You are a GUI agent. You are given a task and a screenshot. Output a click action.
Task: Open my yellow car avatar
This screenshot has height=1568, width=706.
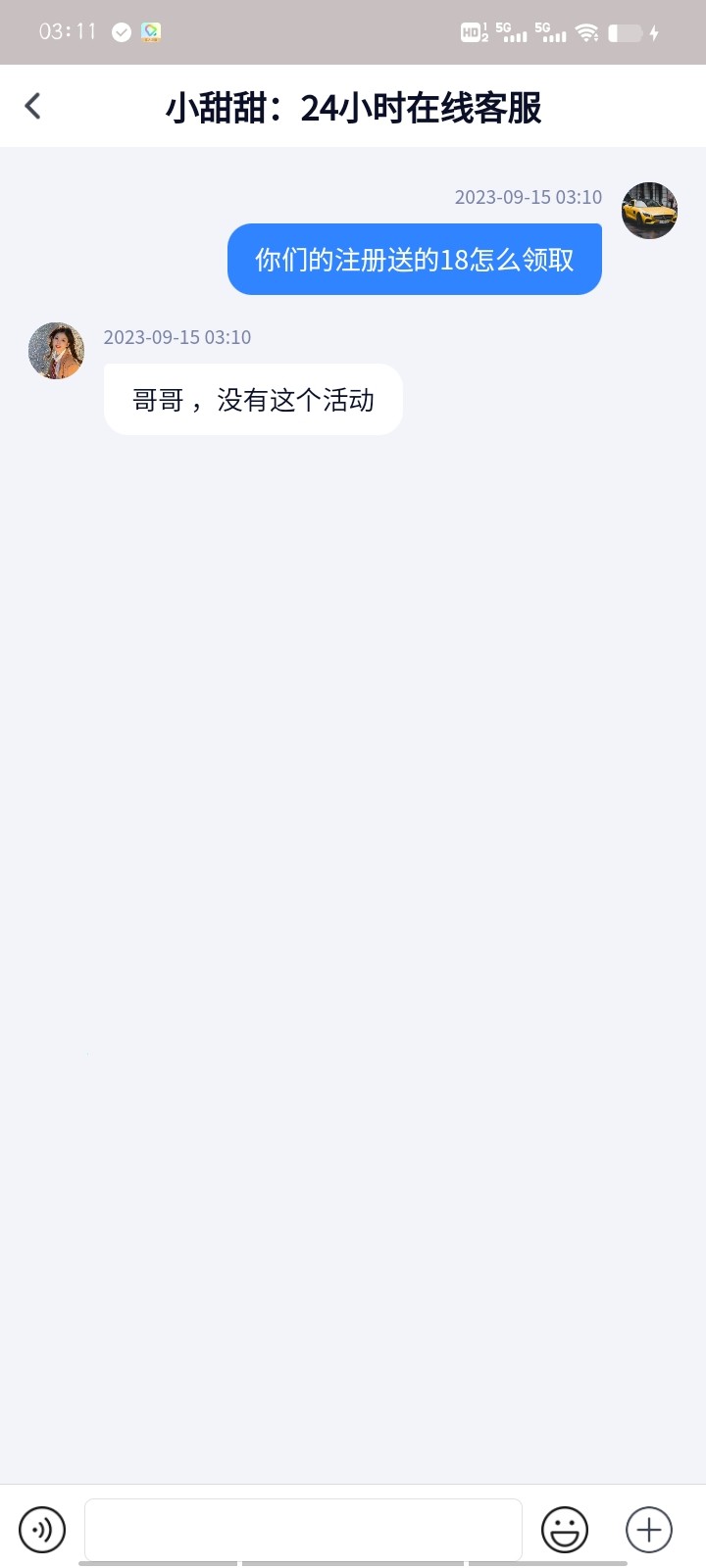click(x=649, y=211)
